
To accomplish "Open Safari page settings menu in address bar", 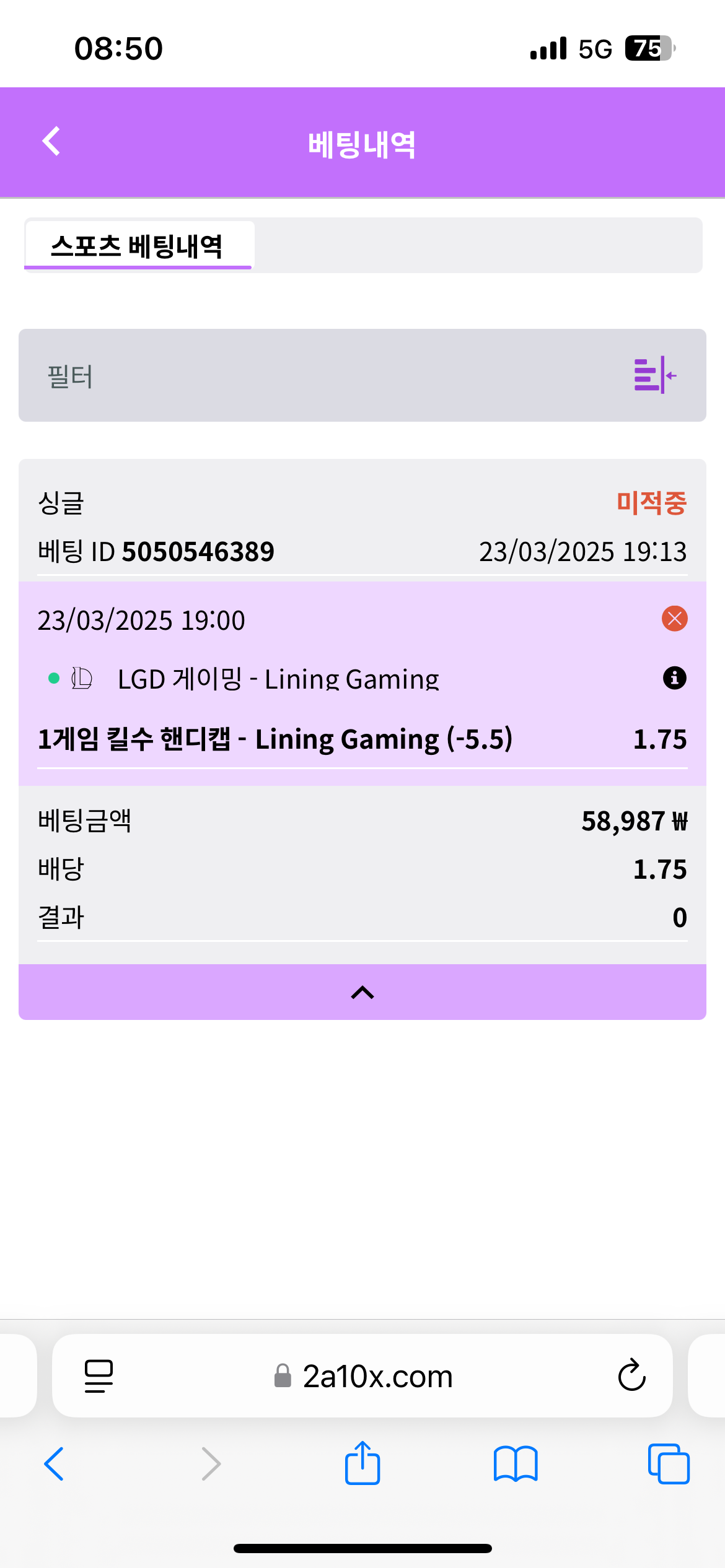I will [99, 1375].
